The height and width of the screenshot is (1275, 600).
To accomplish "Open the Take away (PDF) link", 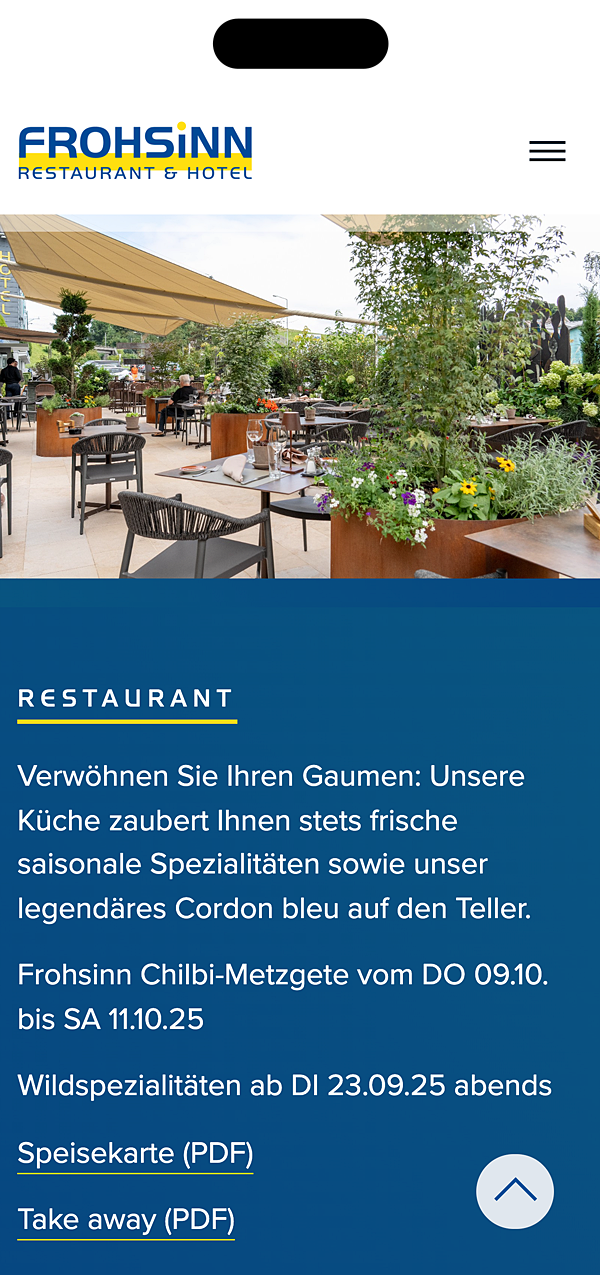I will [x=126, y=1219].
